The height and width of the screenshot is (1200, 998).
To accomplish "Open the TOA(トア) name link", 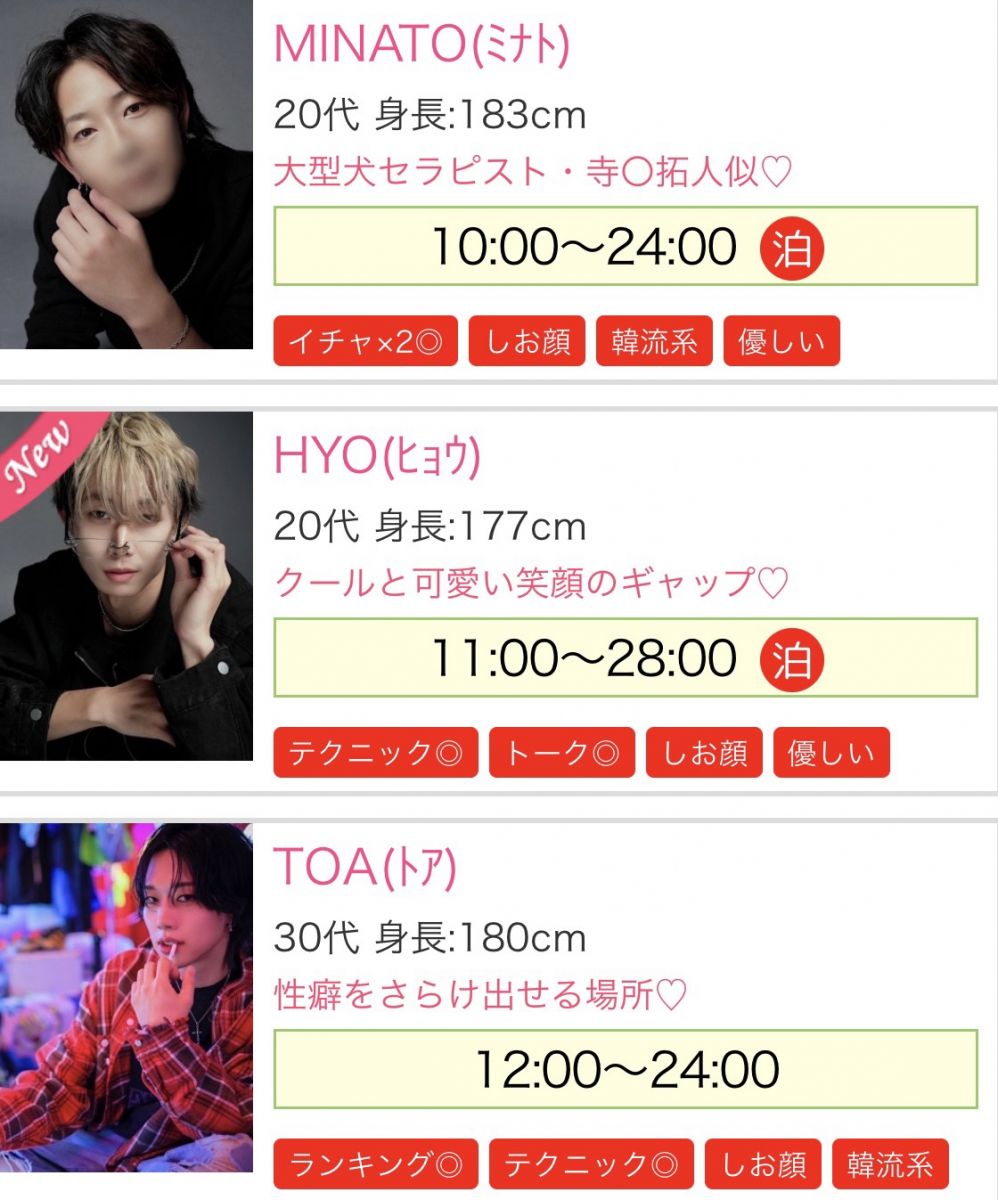I will (x=365, y=868).
